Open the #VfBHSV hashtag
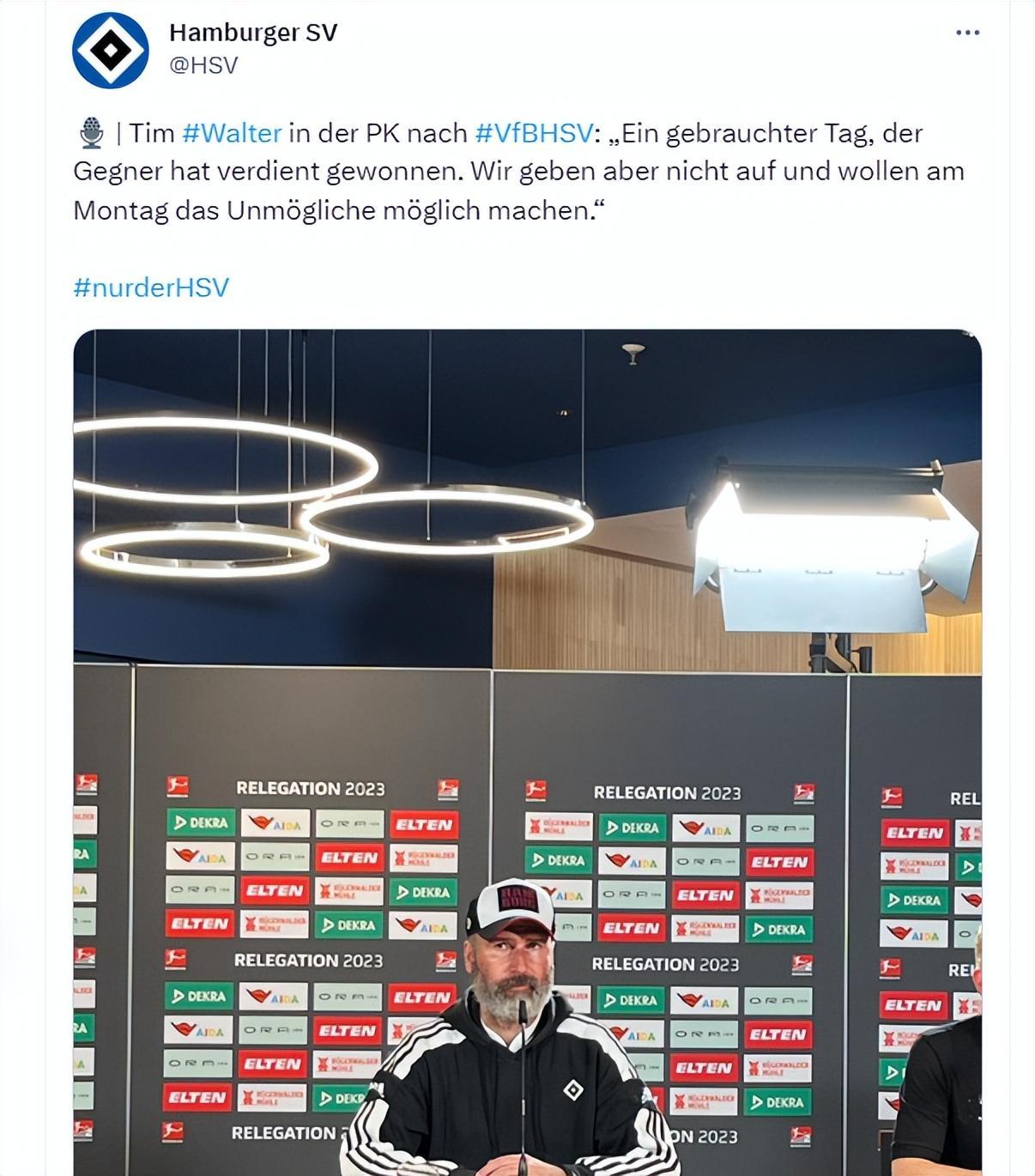 click(534, 134)
